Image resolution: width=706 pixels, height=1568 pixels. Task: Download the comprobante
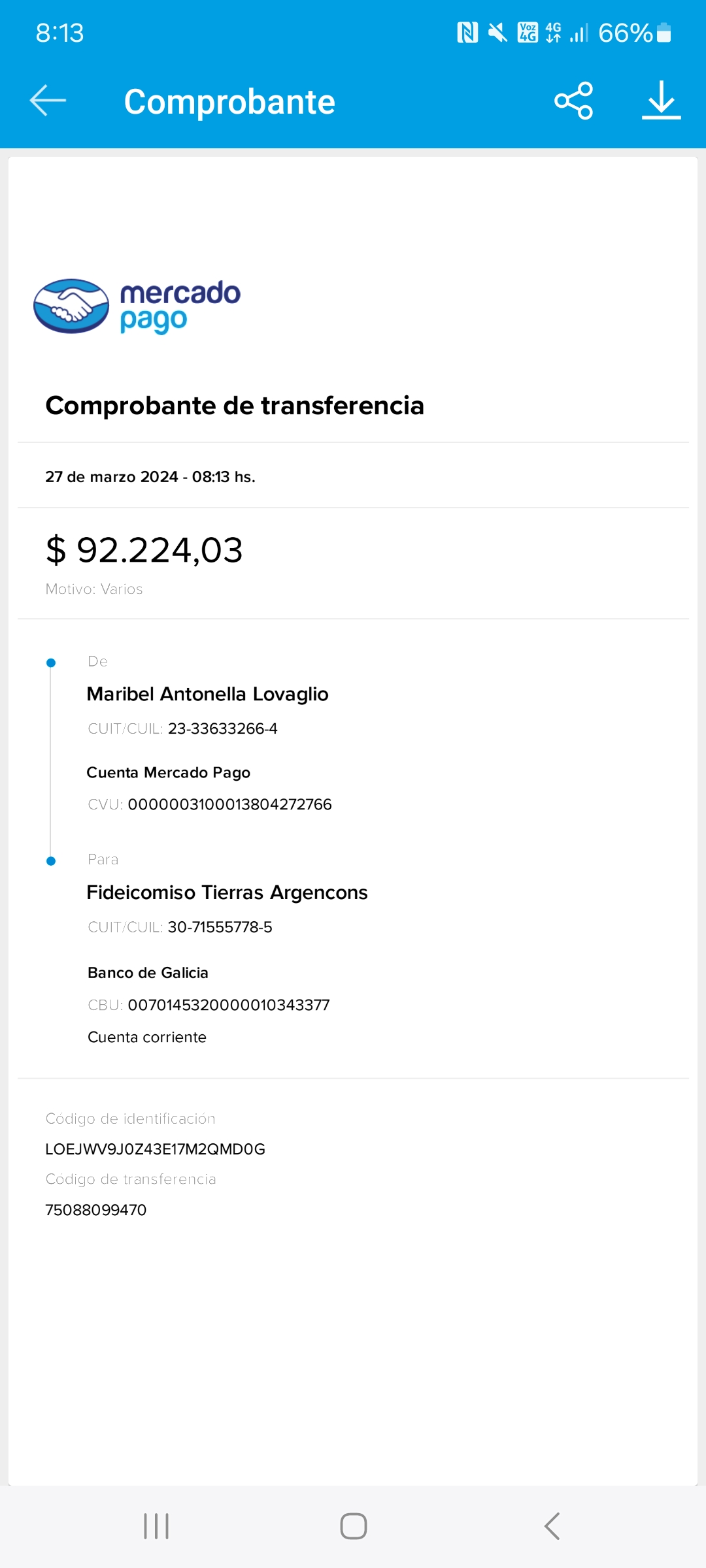pos(661,101)
